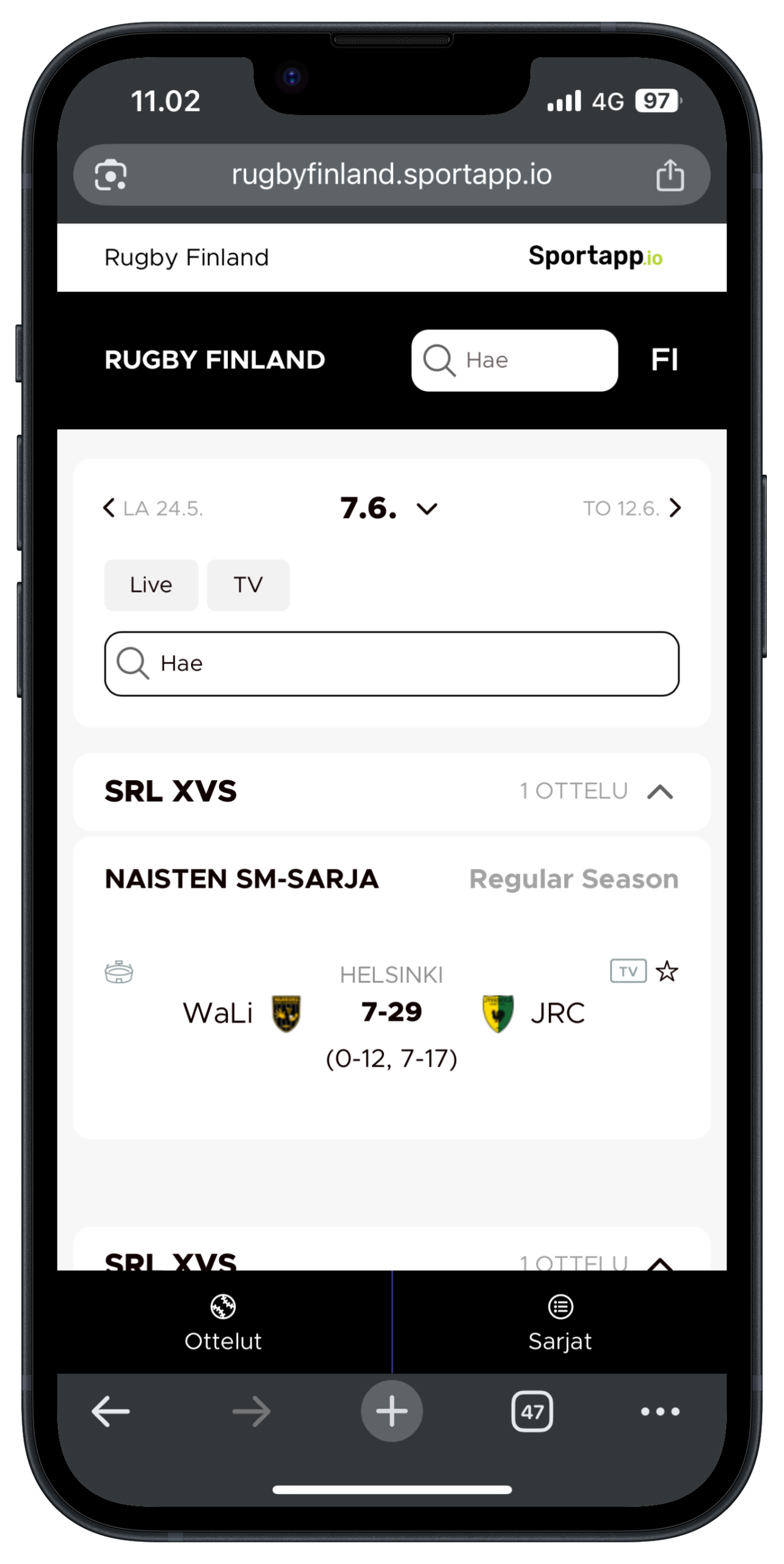Open the 47 open tabs switcher

532,1411
